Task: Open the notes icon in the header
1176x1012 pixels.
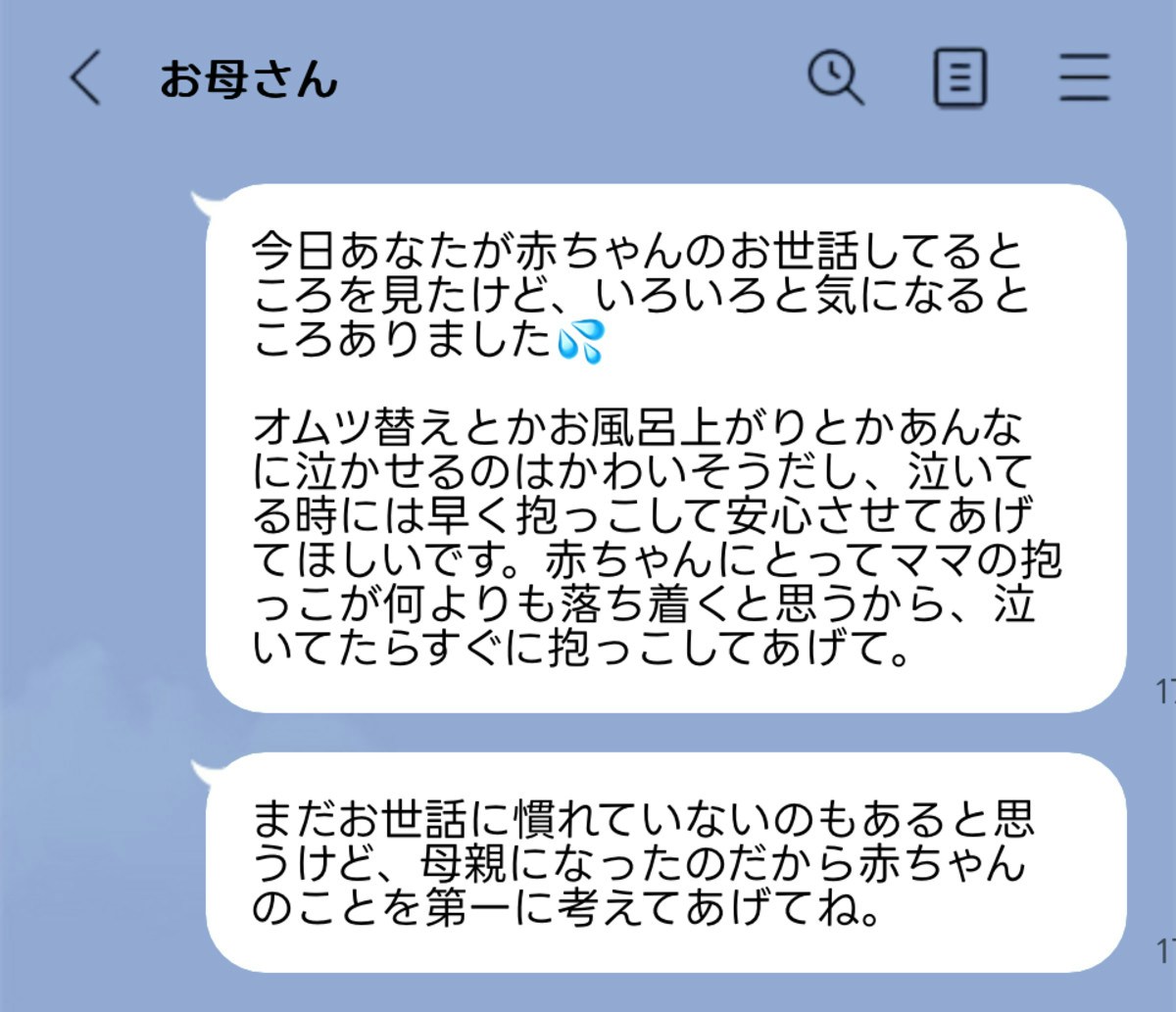Action: click(959, 78)
